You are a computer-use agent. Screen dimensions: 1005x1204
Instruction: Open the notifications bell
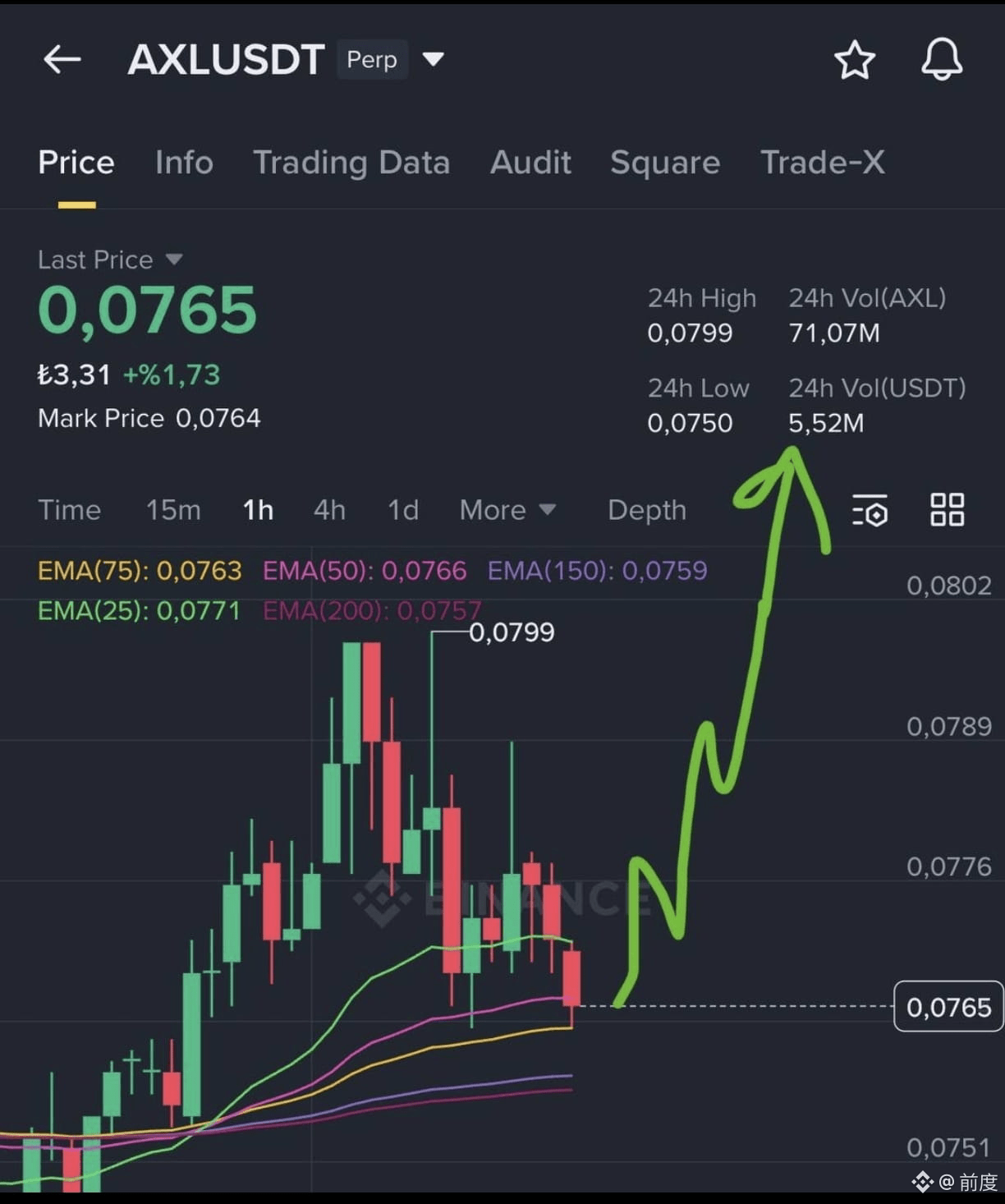coord(942,59)
